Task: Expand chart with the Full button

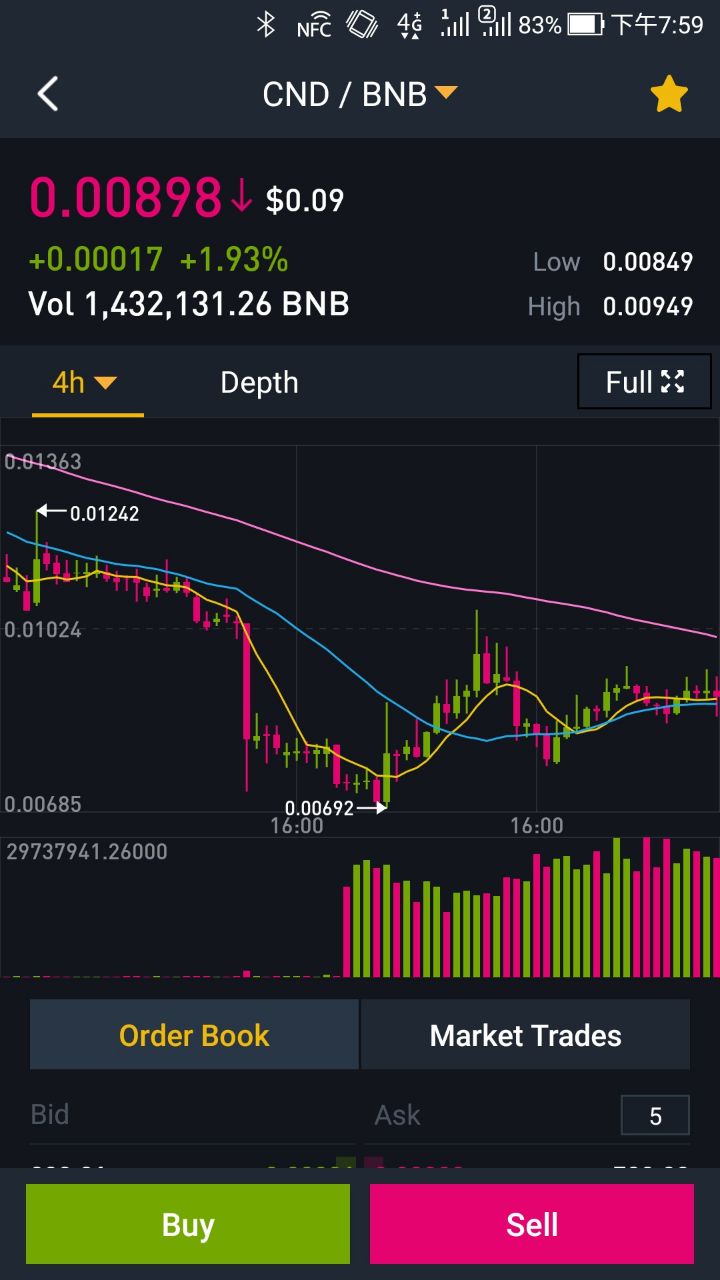Action: [644, 382]
